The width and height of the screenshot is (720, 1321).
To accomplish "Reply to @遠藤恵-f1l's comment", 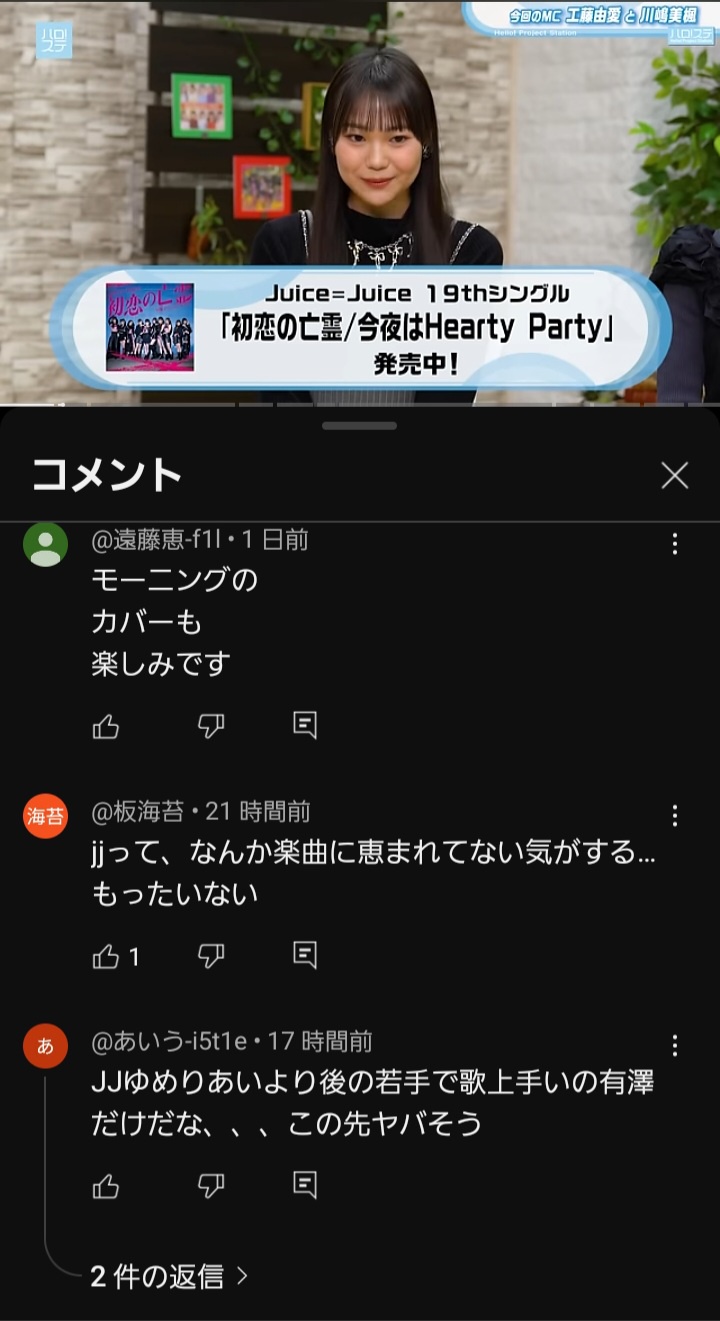I will click(305, 725).
